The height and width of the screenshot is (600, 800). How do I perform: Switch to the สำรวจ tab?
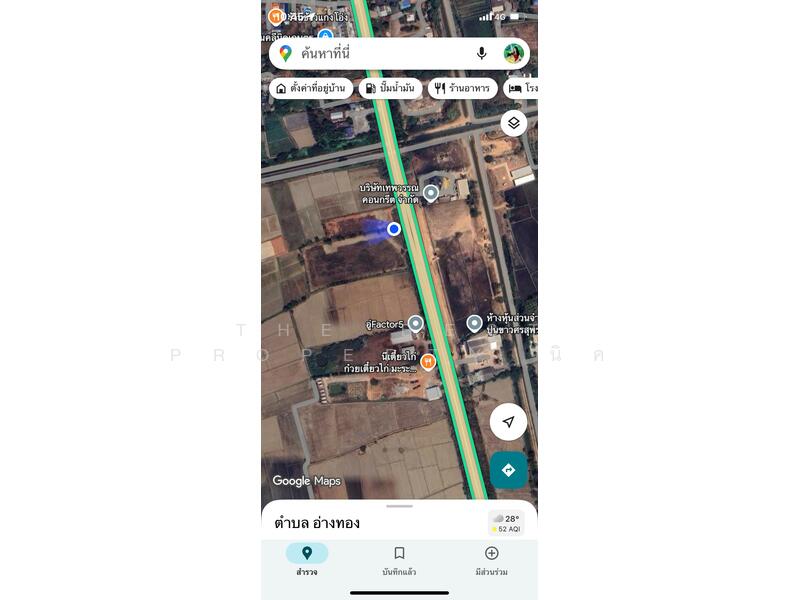click(307, 560)
